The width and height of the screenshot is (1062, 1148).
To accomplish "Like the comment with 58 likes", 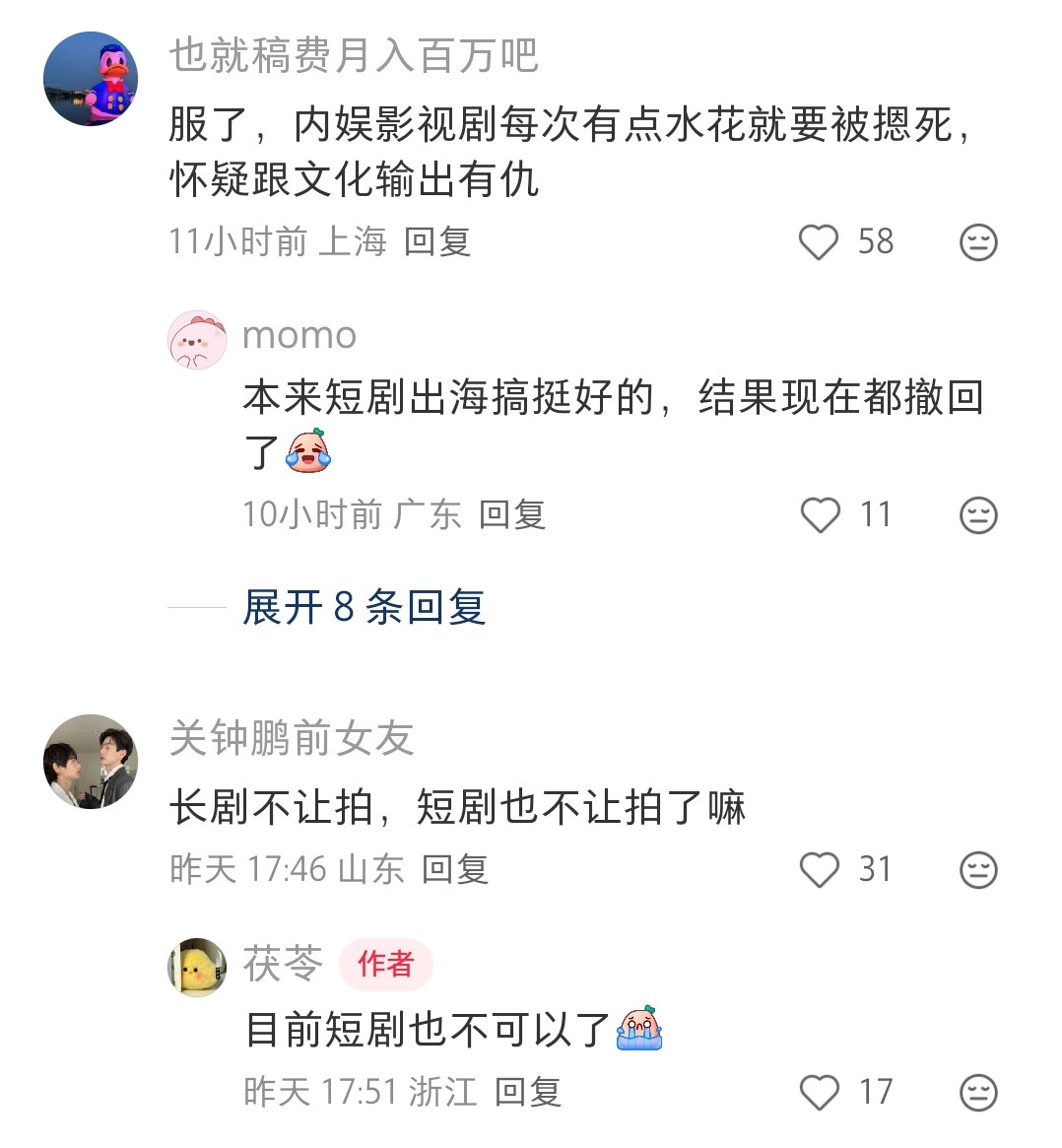I will tap(819, 241).
